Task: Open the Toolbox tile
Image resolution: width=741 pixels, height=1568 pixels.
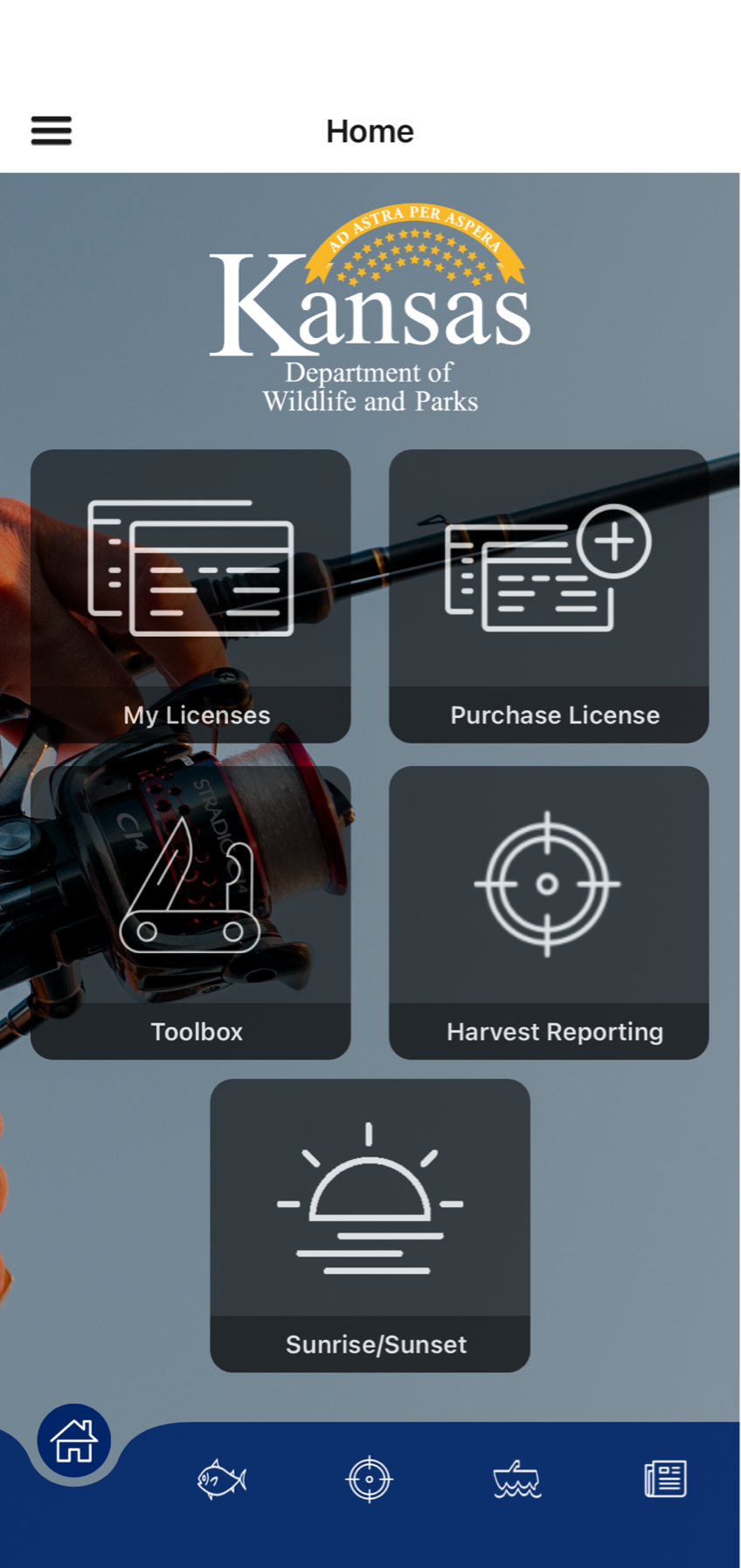Action: click(x=190, y=912)
